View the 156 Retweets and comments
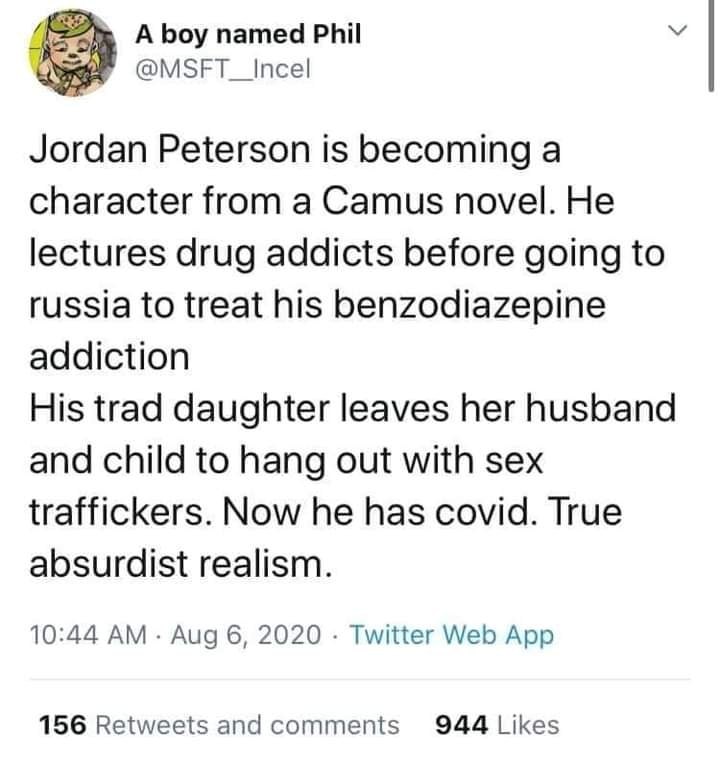 (x=217, y=725)
